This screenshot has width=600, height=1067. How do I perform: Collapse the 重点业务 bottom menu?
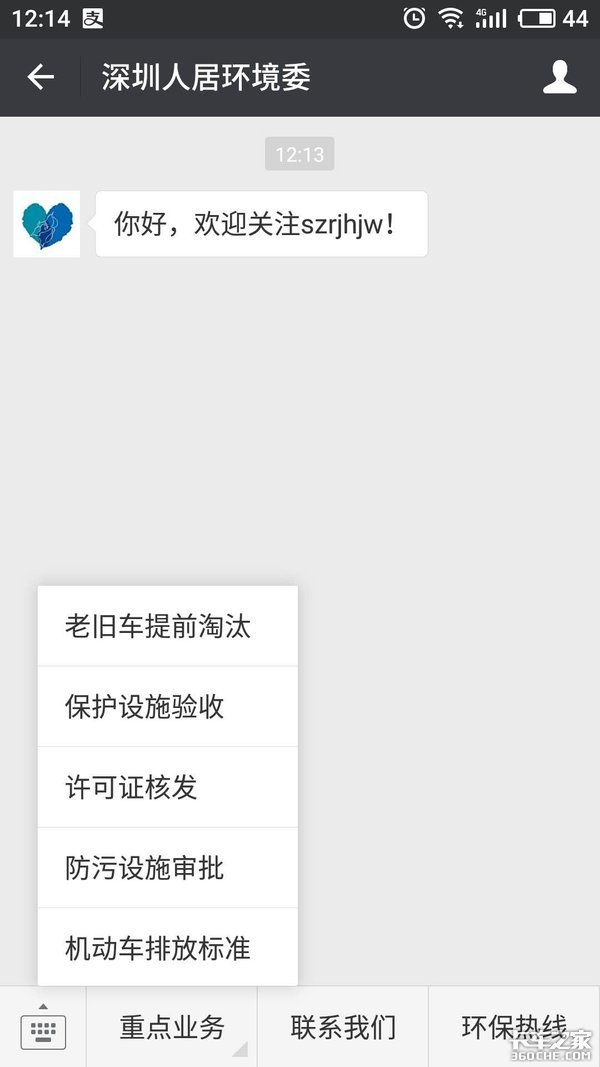pos(172,1027)
